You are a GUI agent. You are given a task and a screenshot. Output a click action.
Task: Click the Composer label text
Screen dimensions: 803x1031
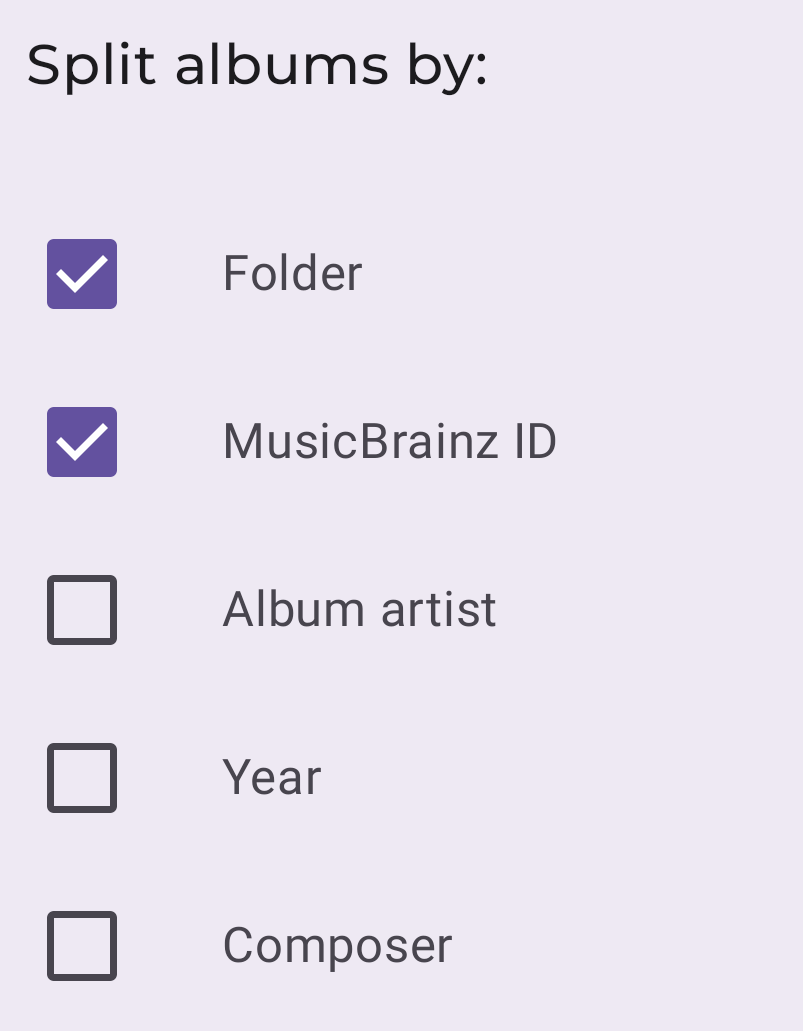[x=337, y=944]
